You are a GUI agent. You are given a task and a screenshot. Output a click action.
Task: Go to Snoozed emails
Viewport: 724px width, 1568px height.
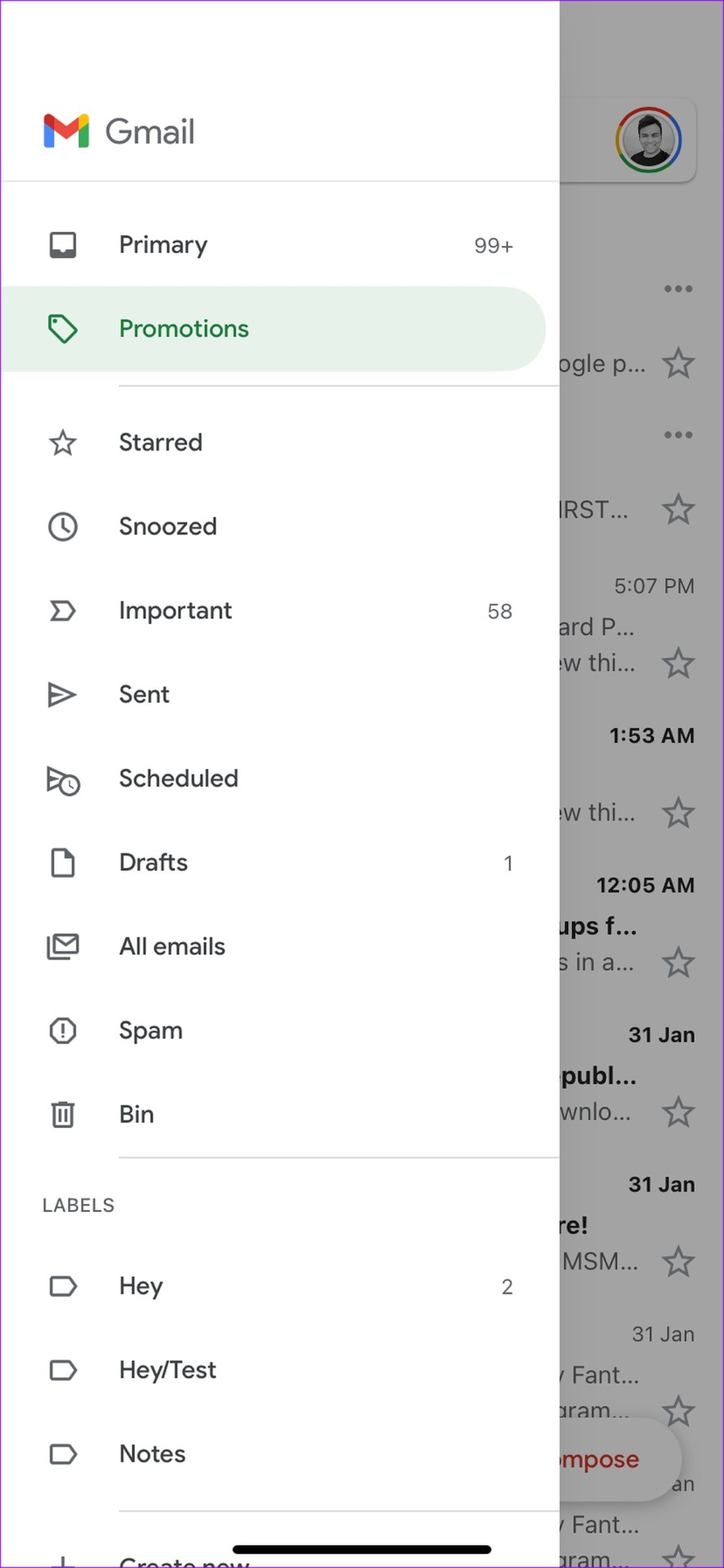[279, 527]
